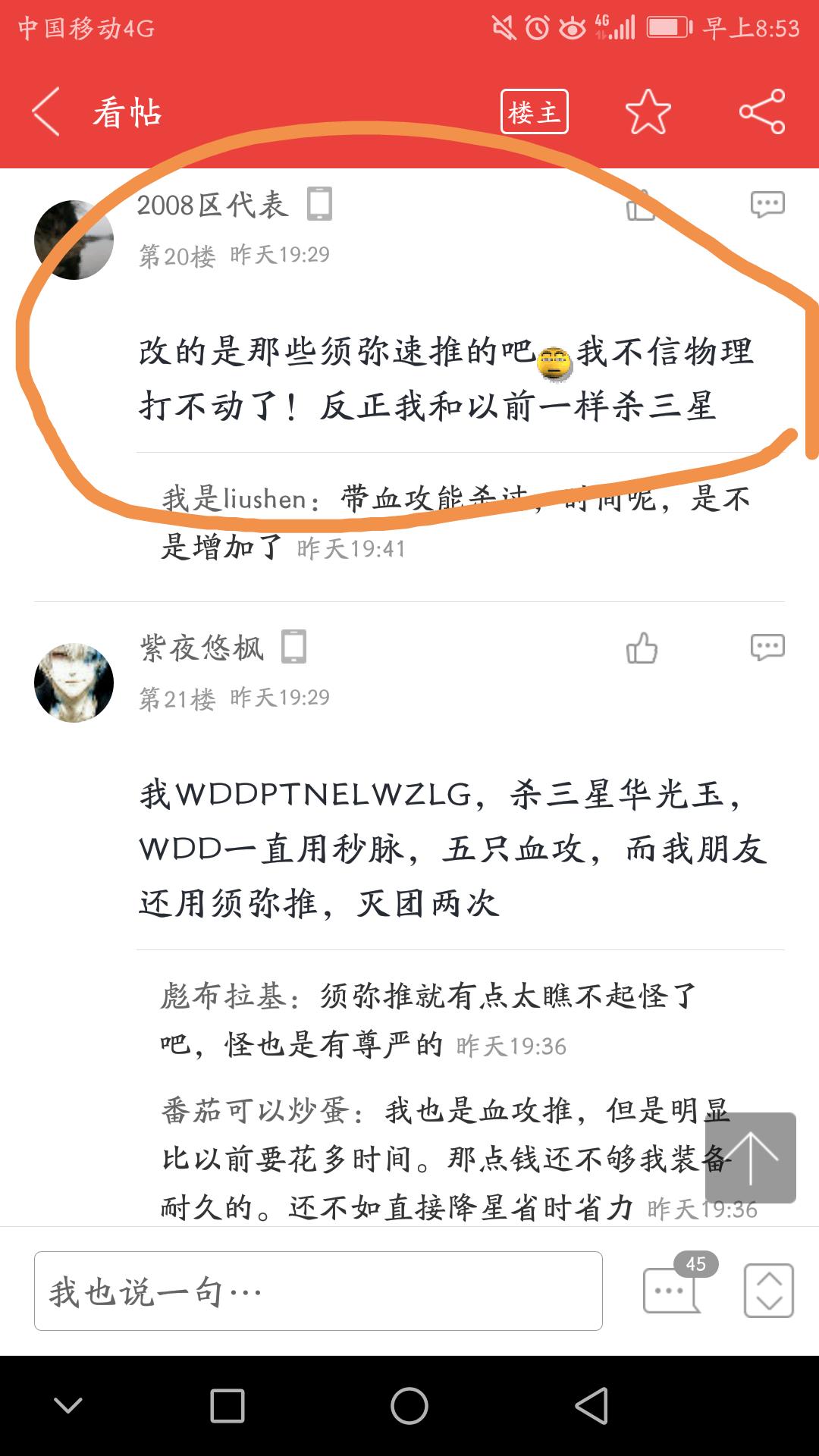
Task: Open the username 番茄可以炒蛋 in reply
Action: pyautogui.click(x=255, y=1112)
